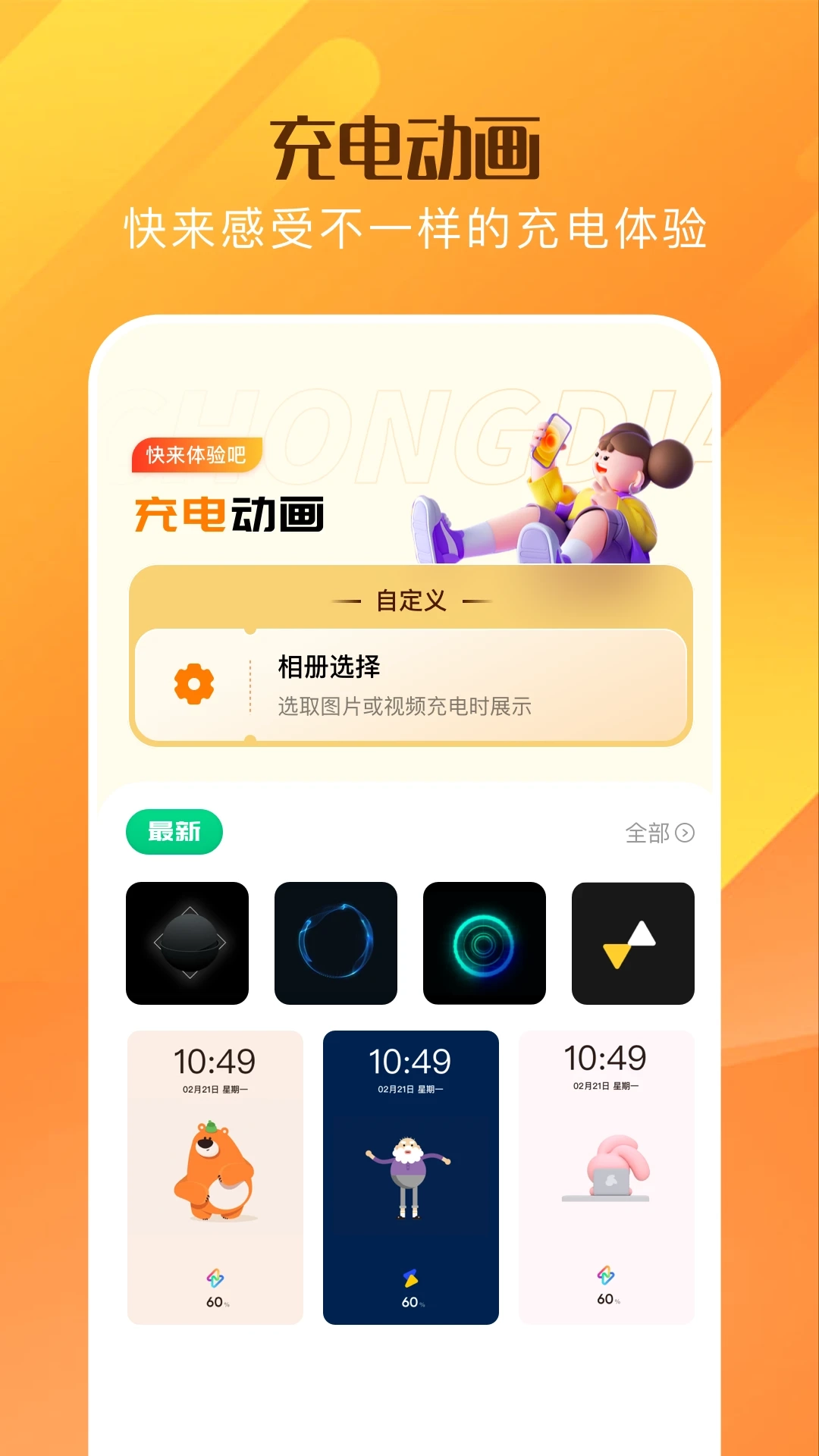
Task: Expand 全部 to view all animations
Action: pos(646,832)
